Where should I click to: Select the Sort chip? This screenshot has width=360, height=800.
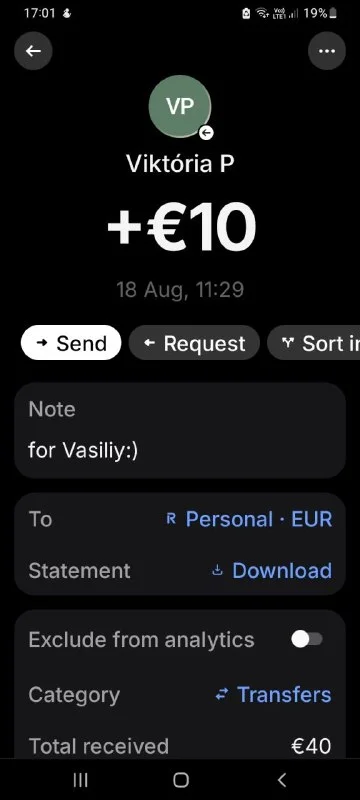pyautogui.click(x=314, y=343)
